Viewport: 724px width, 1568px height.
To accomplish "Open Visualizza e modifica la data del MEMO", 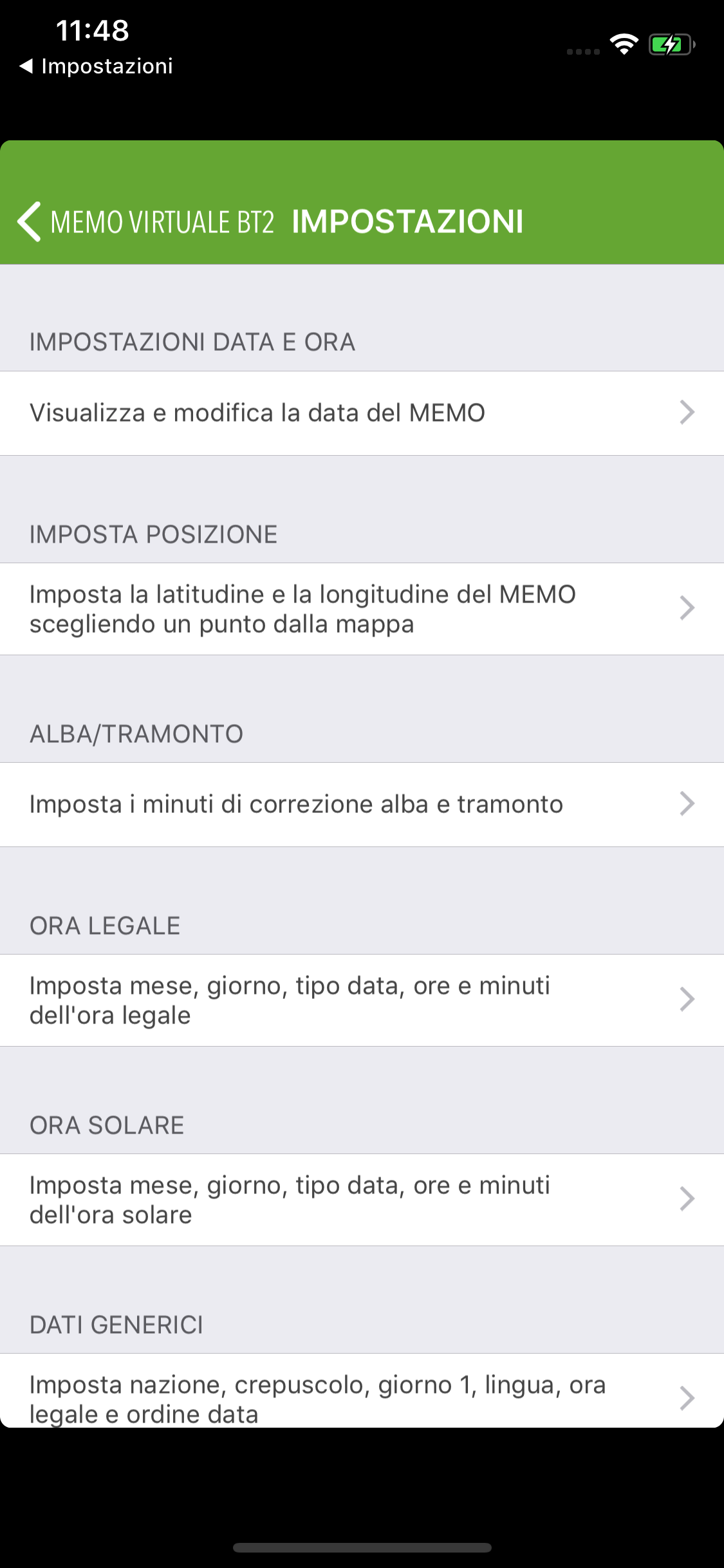I will [x=362, y=413].
